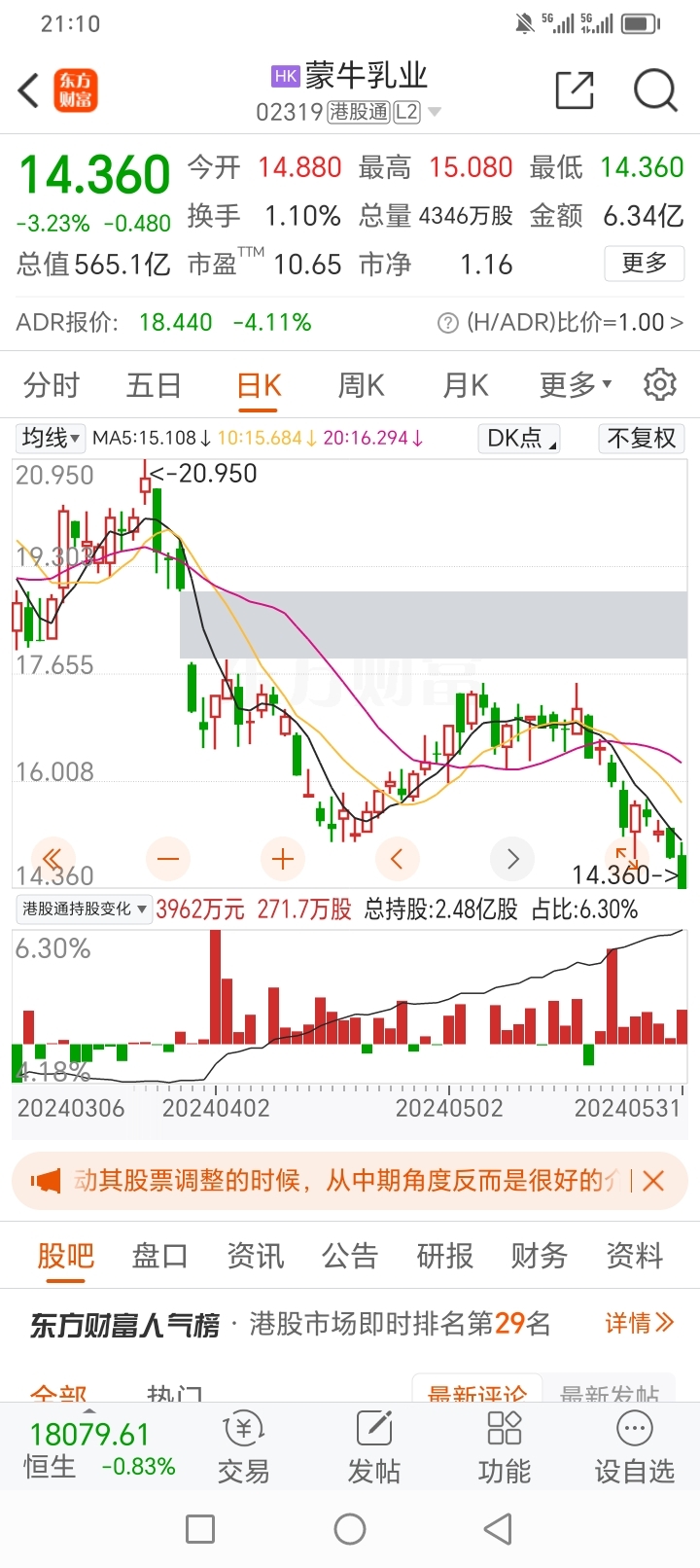Enable DK点 buy-sell signals
The width and height of the screenshot is (700, 1568).
pos(516,439)
